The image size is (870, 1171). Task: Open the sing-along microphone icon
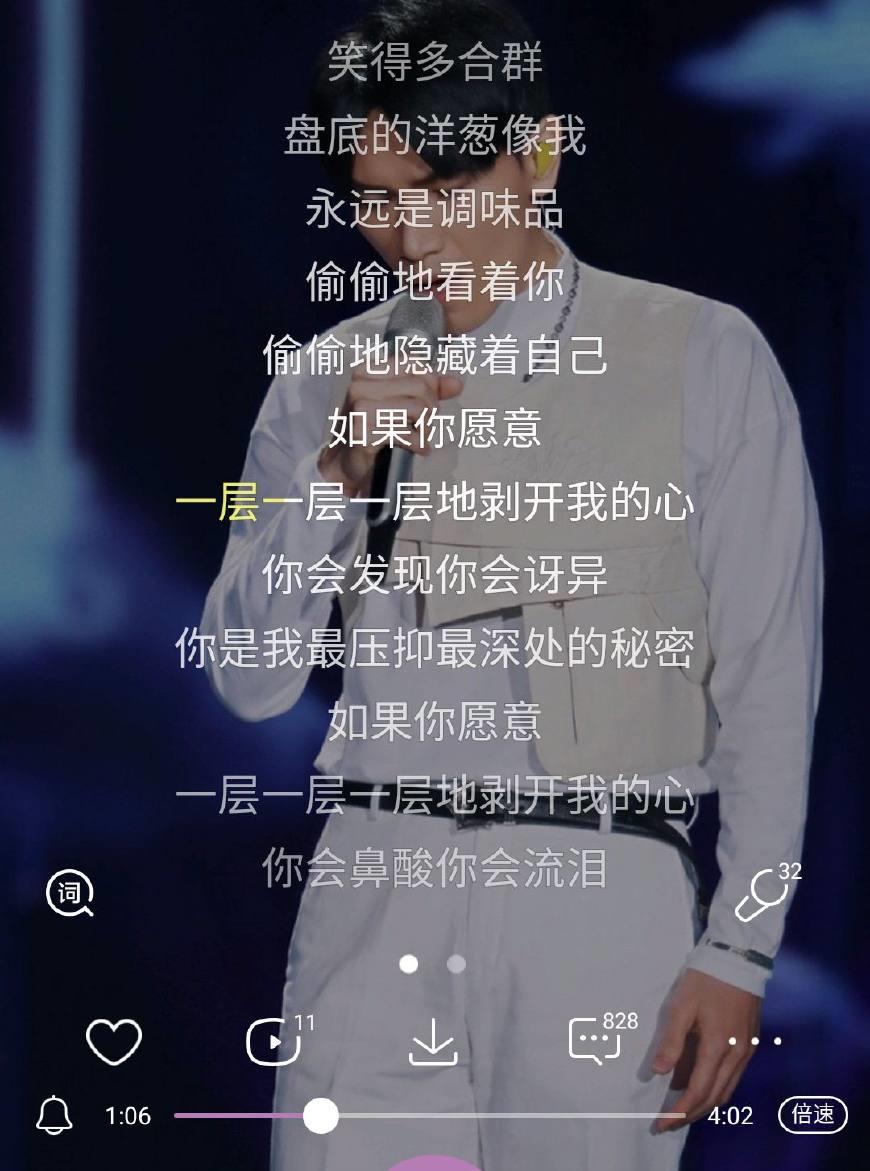[x=762, y=895]
